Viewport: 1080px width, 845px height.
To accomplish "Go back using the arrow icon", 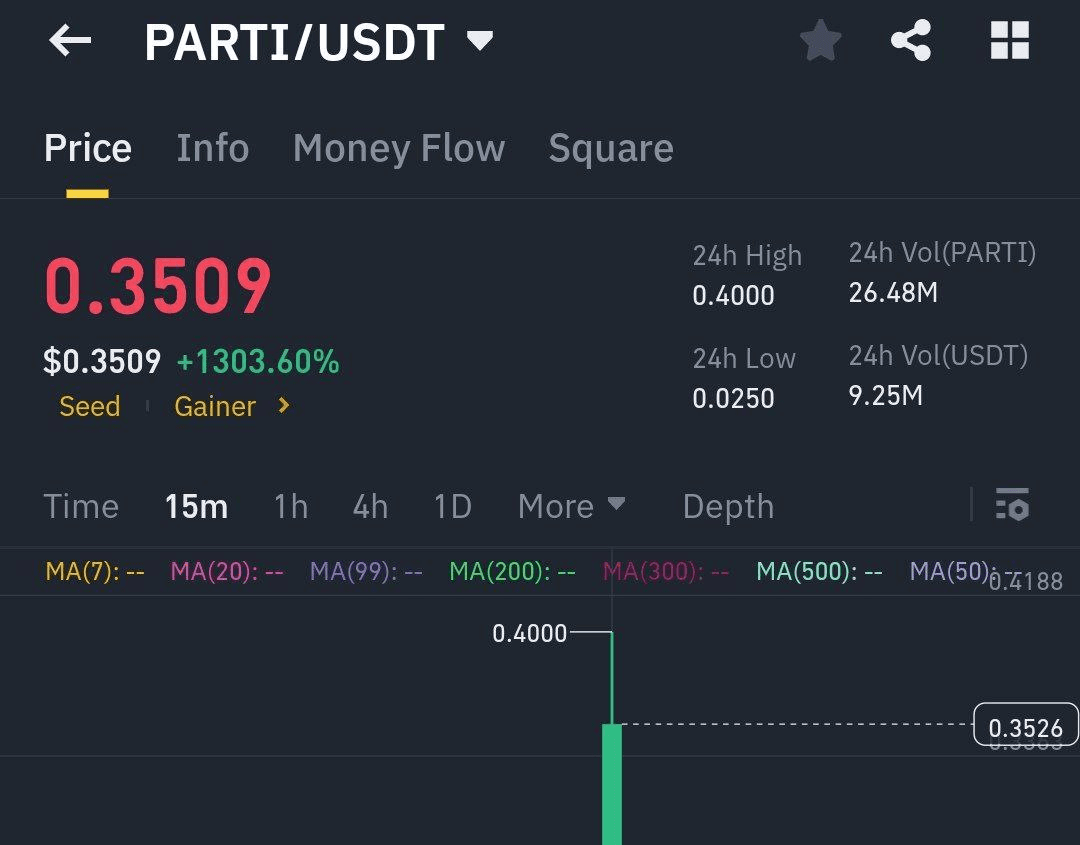I will pos(70,41).
